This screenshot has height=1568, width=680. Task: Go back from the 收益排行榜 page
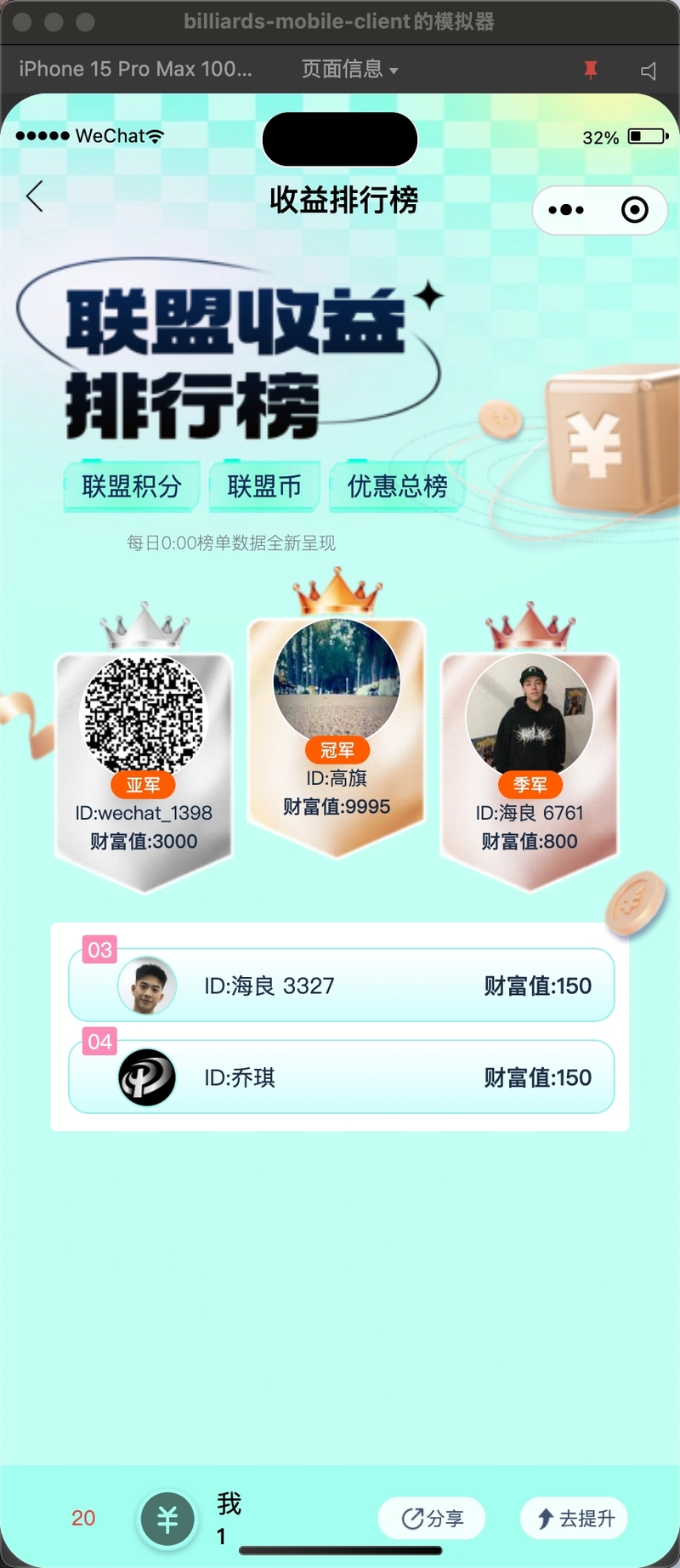(x=35, y=196)
